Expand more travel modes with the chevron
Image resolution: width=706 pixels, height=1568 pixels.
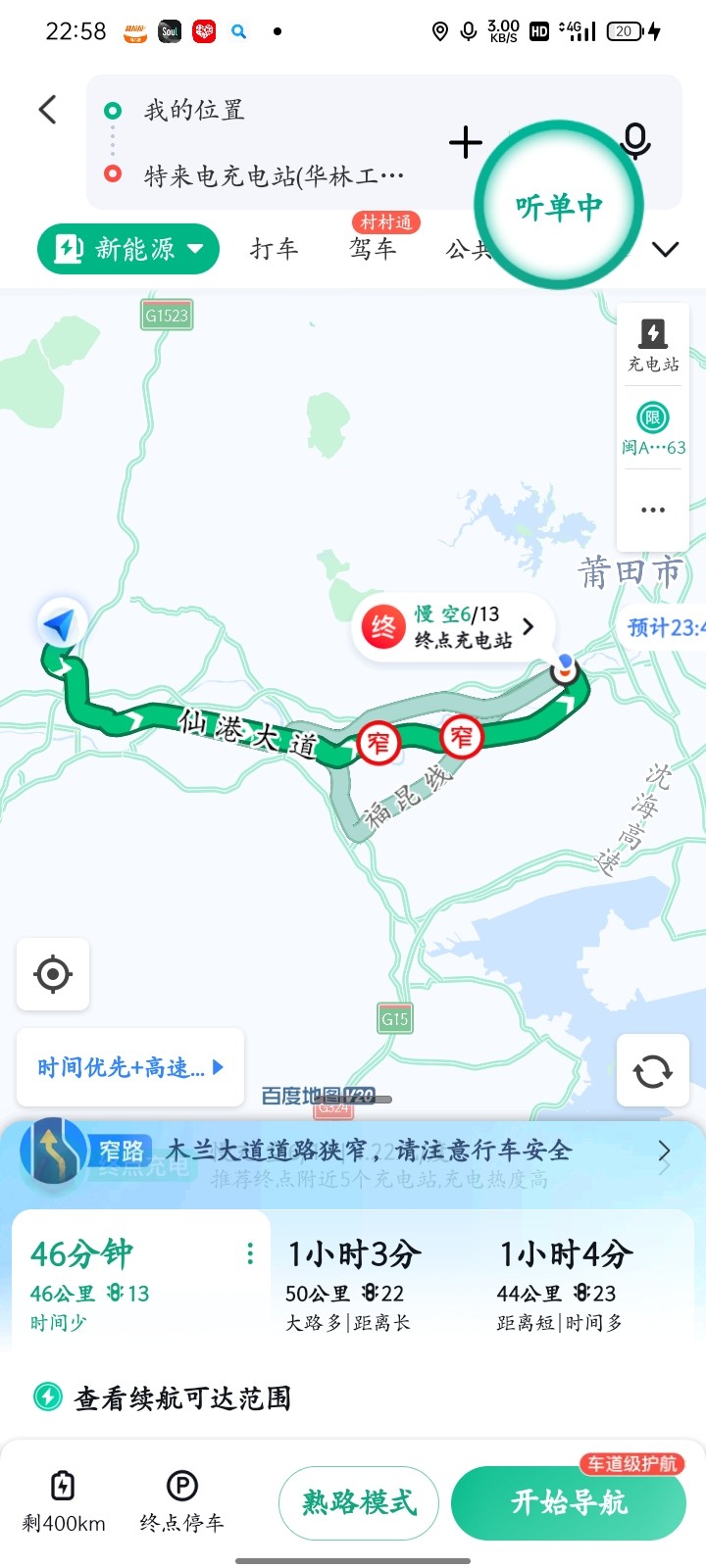(666, 249)
